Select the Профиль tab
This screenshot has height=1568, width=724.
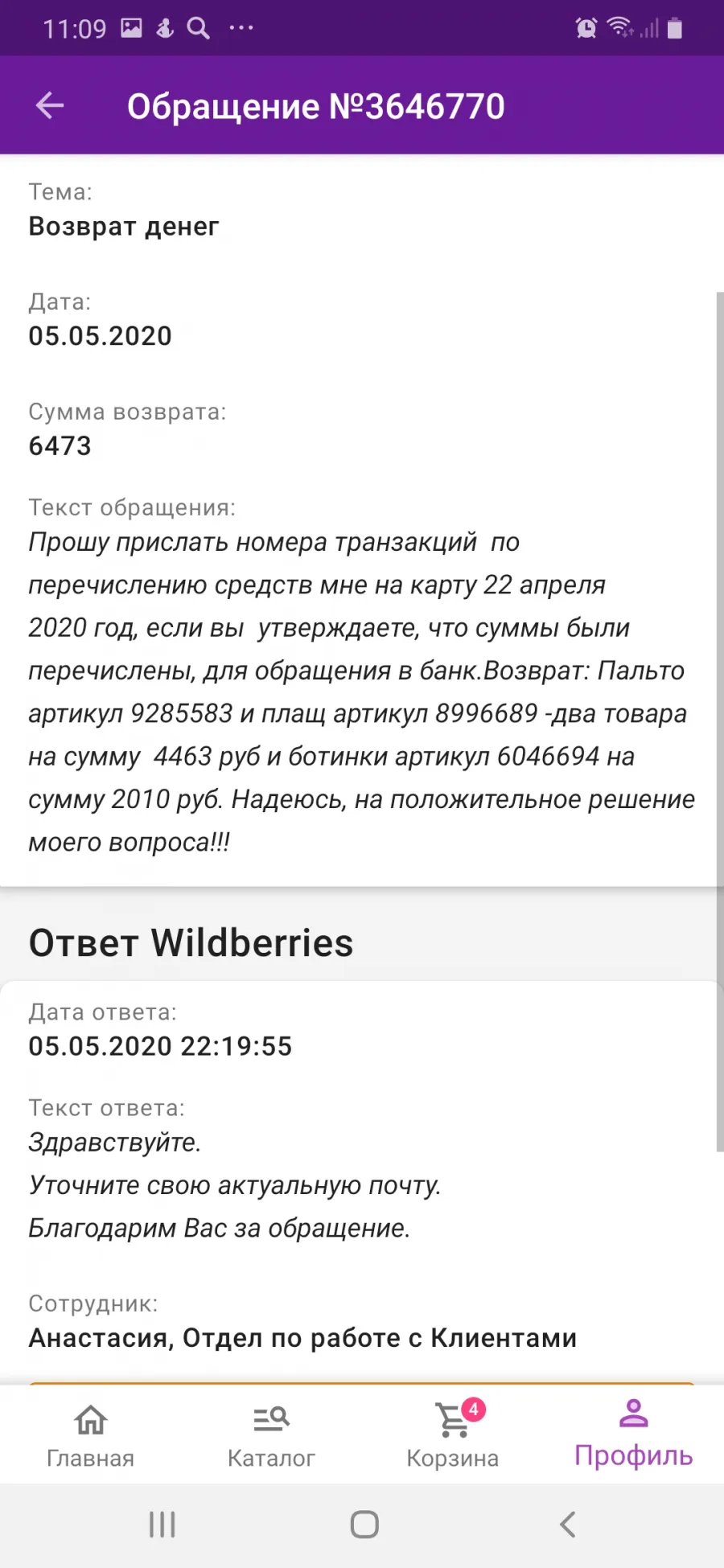tap(633, 1436)
